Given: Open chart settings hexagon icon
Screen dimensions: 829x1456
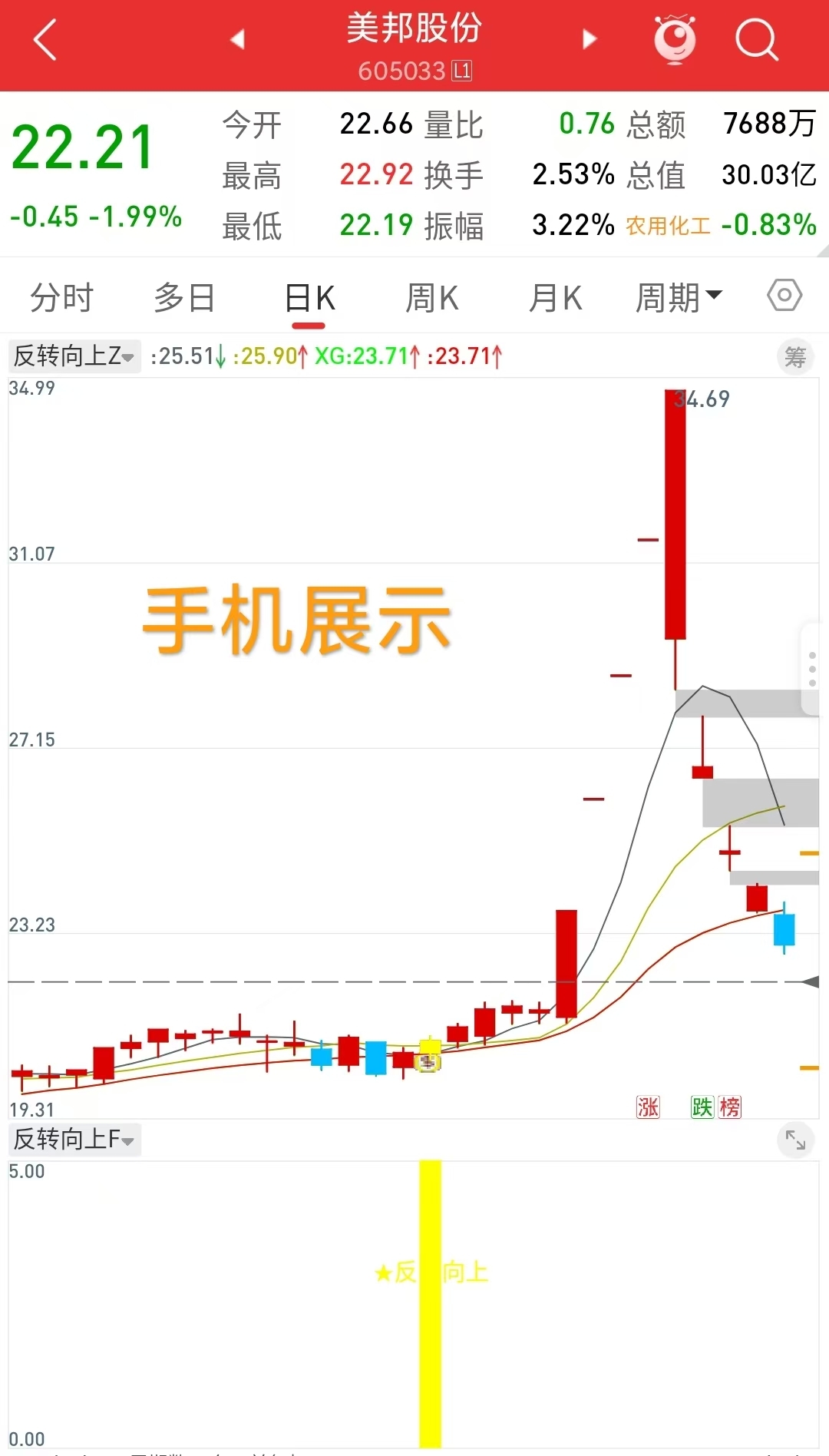Looking at the screenshot, I should (784, 296).
